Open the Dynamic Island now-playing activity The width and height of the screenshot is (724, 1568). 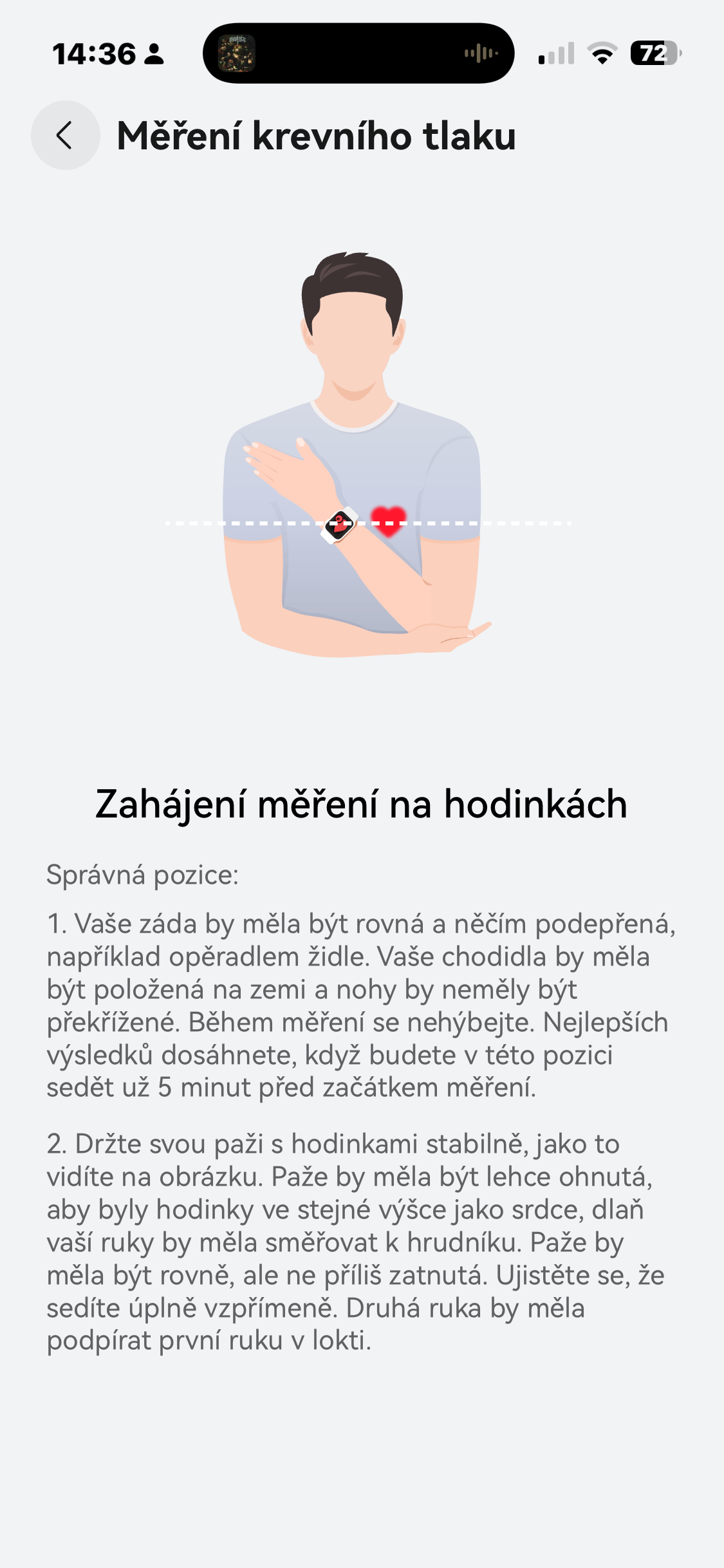coord(358,53)
